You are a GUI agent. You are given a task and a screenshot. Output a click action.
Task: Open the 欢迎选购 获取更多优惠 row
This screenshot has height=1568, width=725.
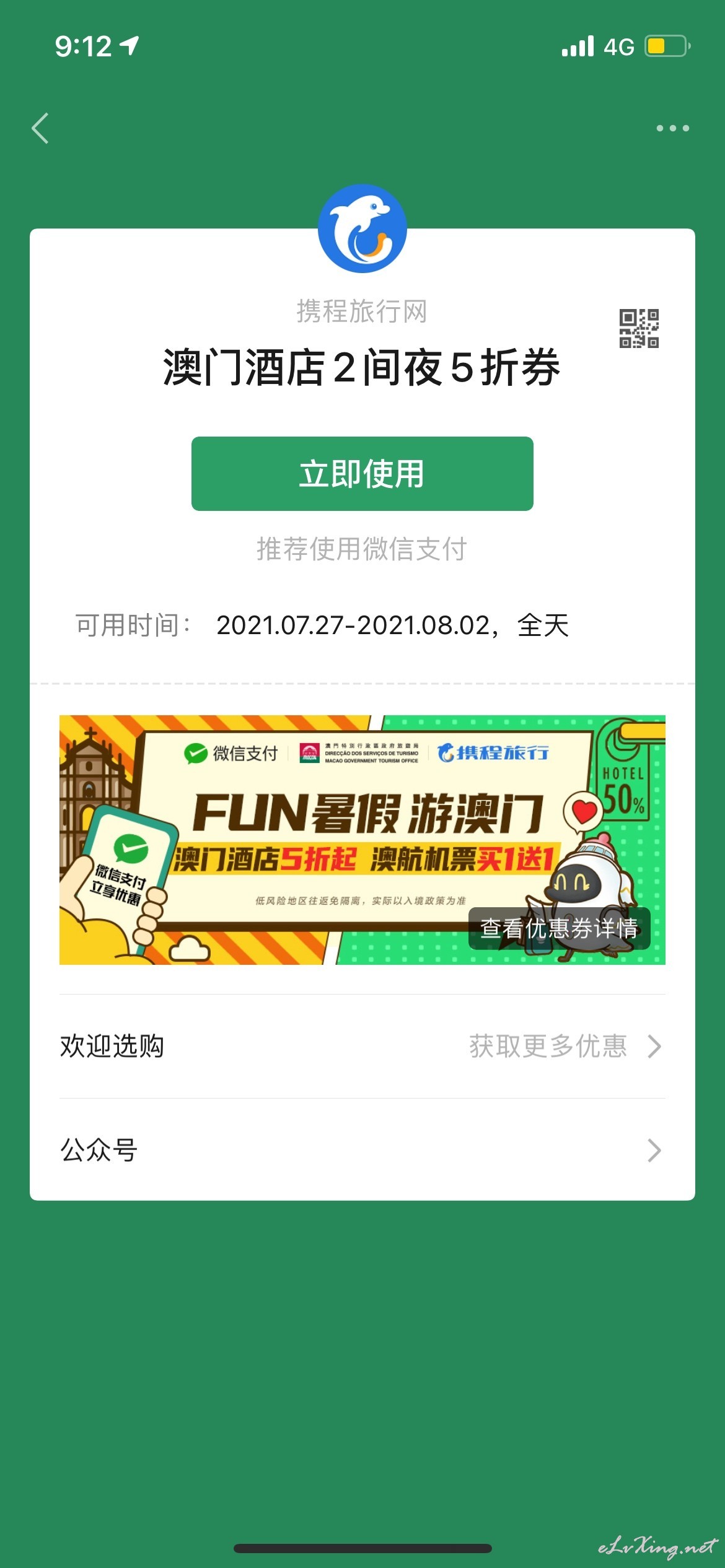click(362, 1047)
